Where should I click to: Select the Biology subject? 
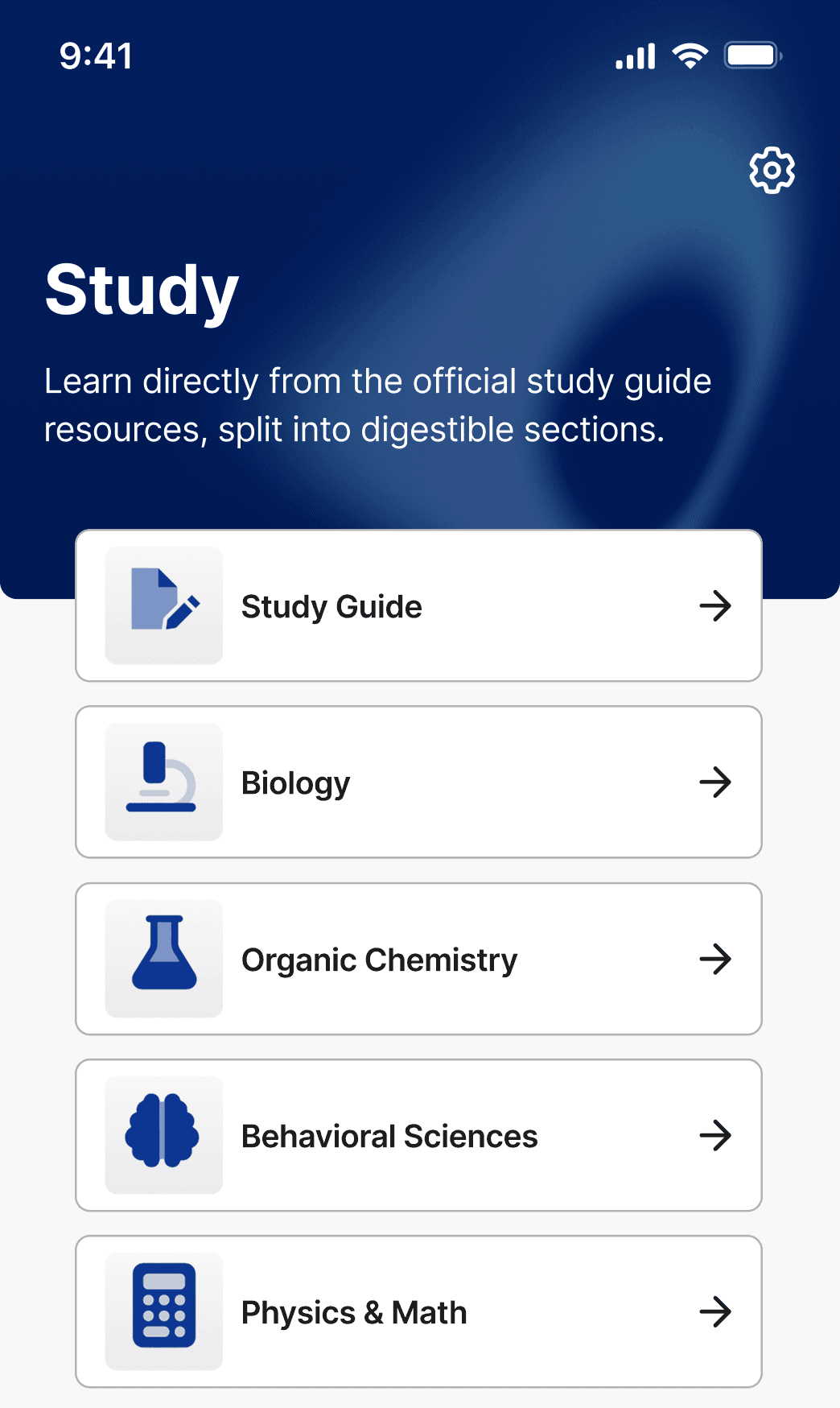pyautogui.click(x=418, y=782)
